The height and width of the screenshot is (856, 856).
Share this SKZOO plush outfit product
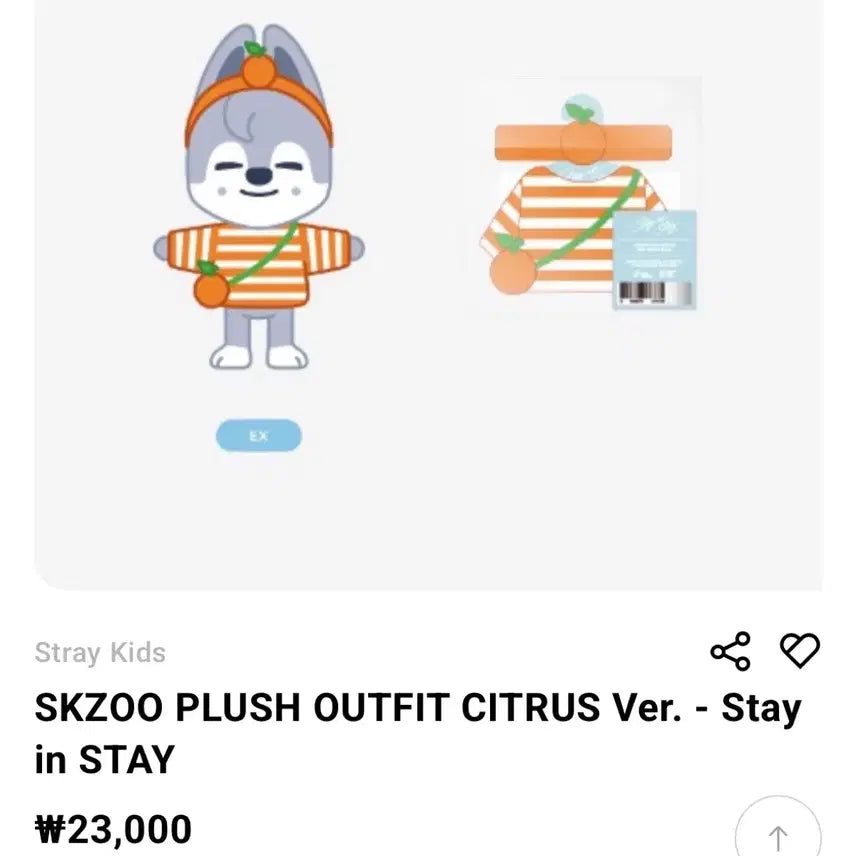click(x=730, y=652)
